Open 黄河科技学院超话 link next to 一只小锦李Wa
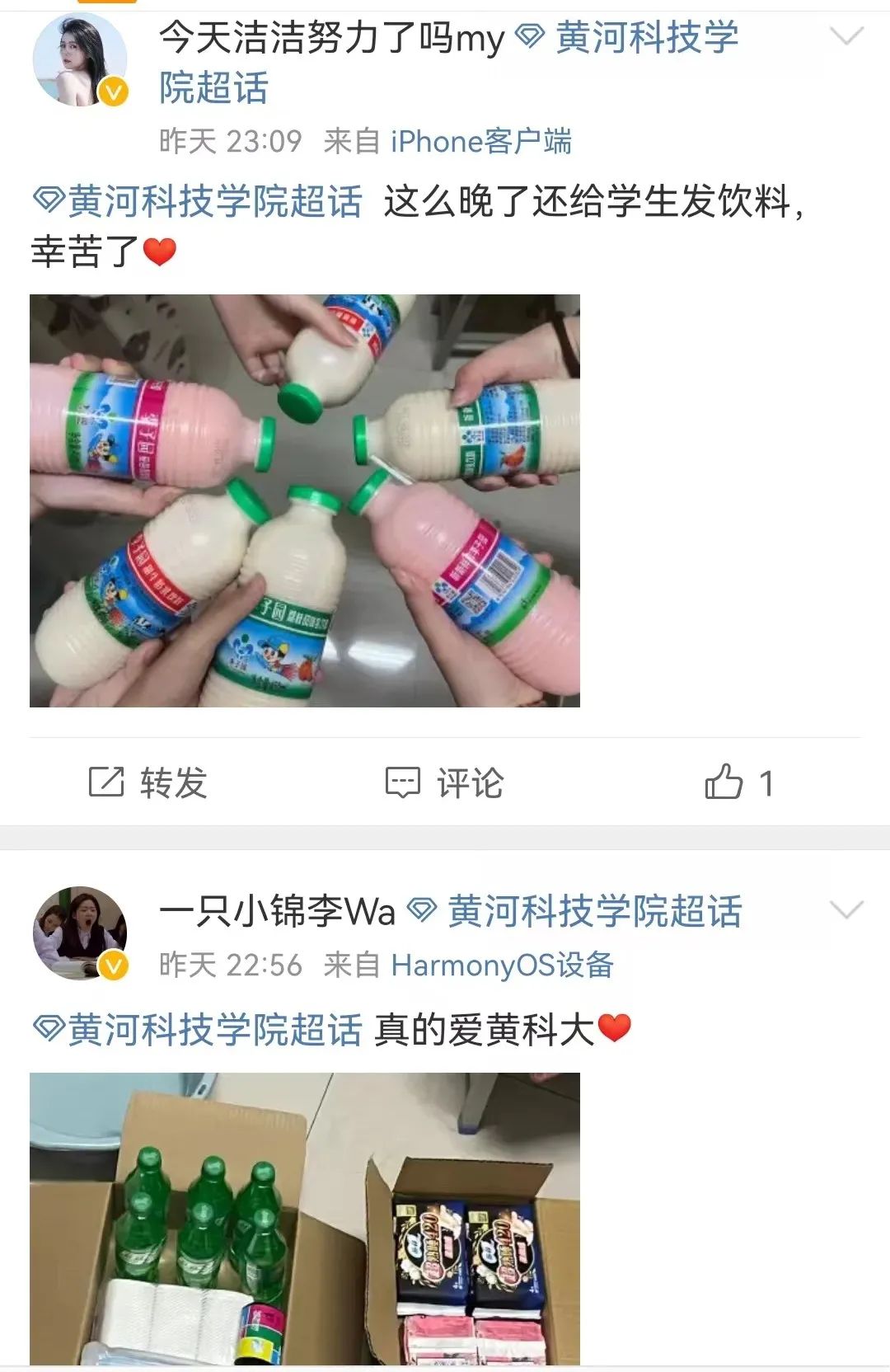The height and width of the screenshot is (1372, 890). tap(577, 911)
